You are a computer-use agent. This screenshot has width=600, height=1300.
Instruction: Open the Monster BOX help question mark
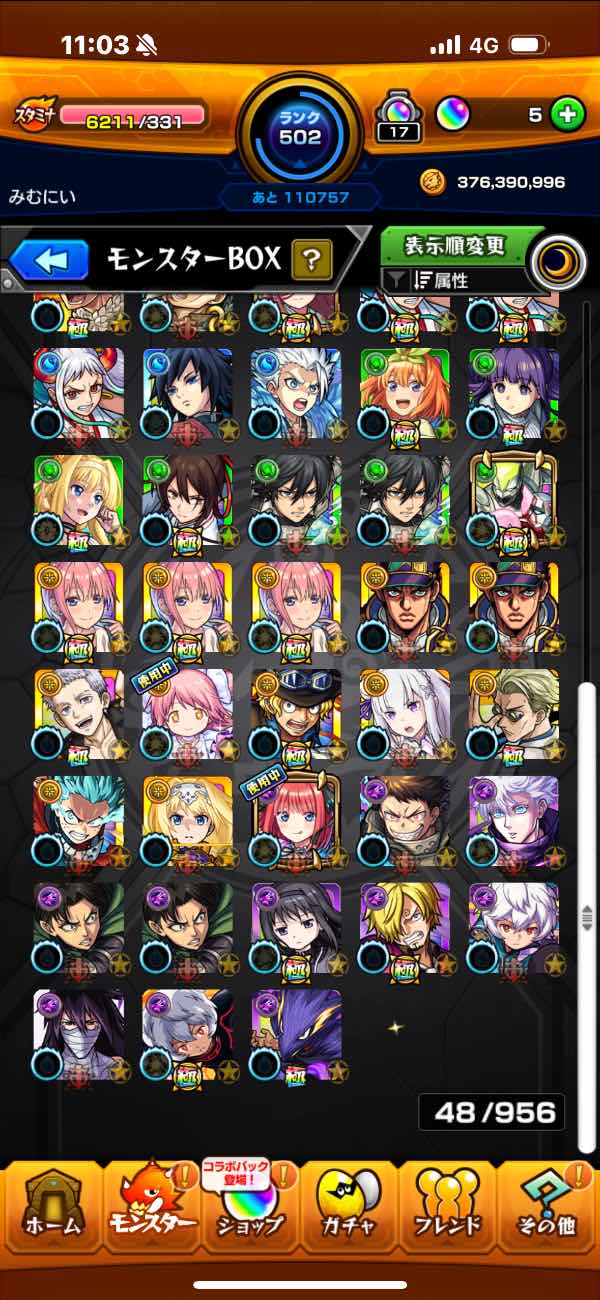click(x=311, y=262)
